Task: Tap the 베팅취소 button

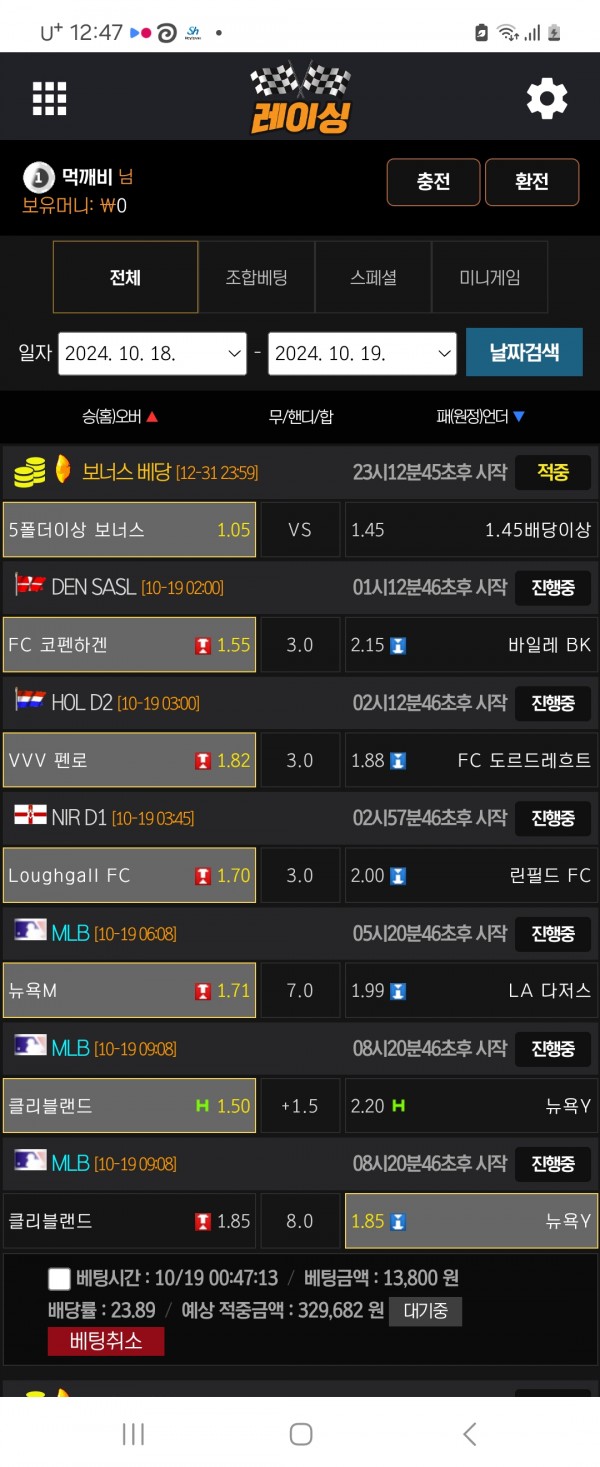Action: [105, 1341]
